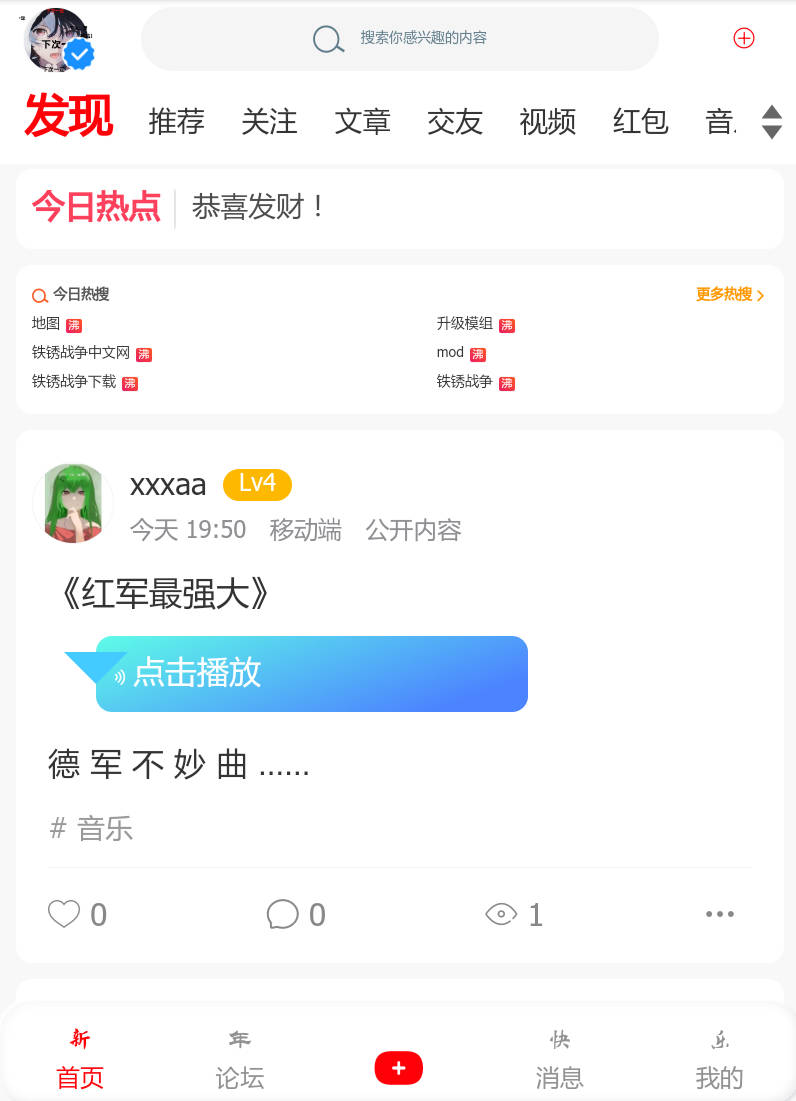Switch to the 关注 tab

pyautogui.click(x=269, y=121)
